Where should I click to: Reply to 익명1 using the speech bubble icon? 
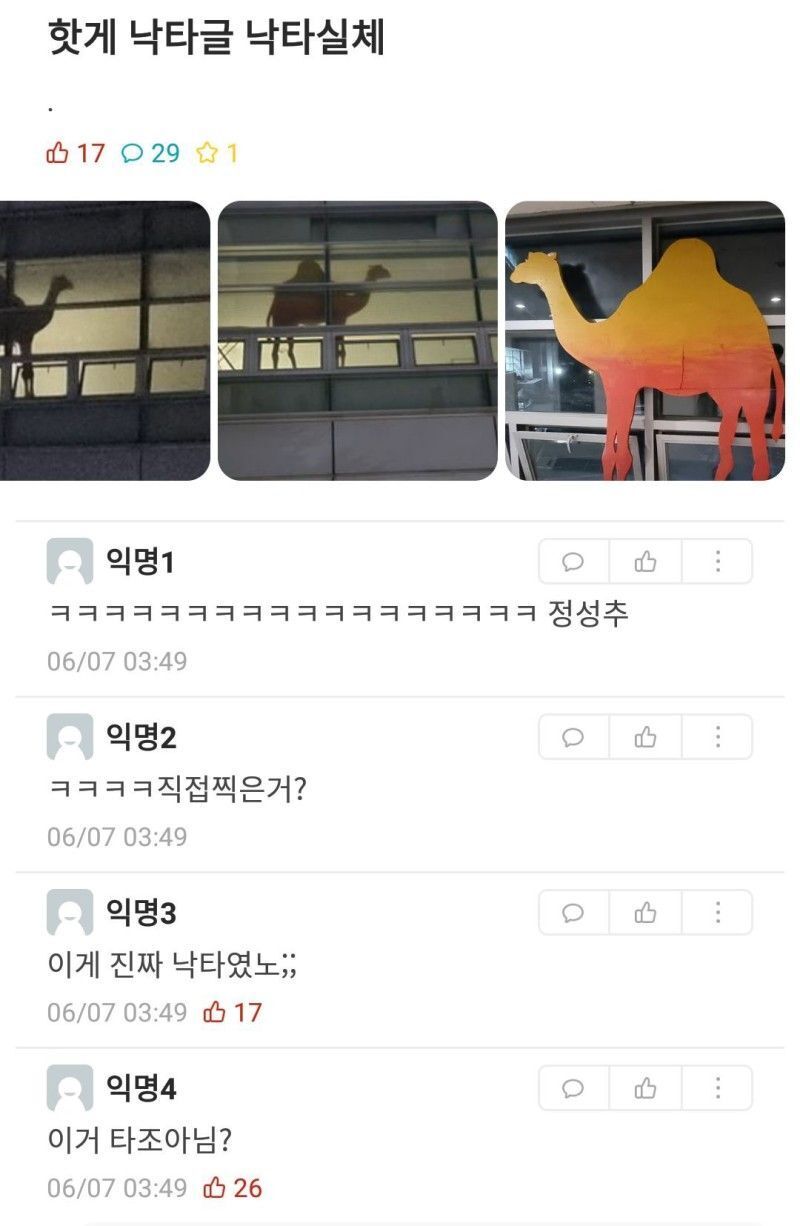click(x=572, y=561)
